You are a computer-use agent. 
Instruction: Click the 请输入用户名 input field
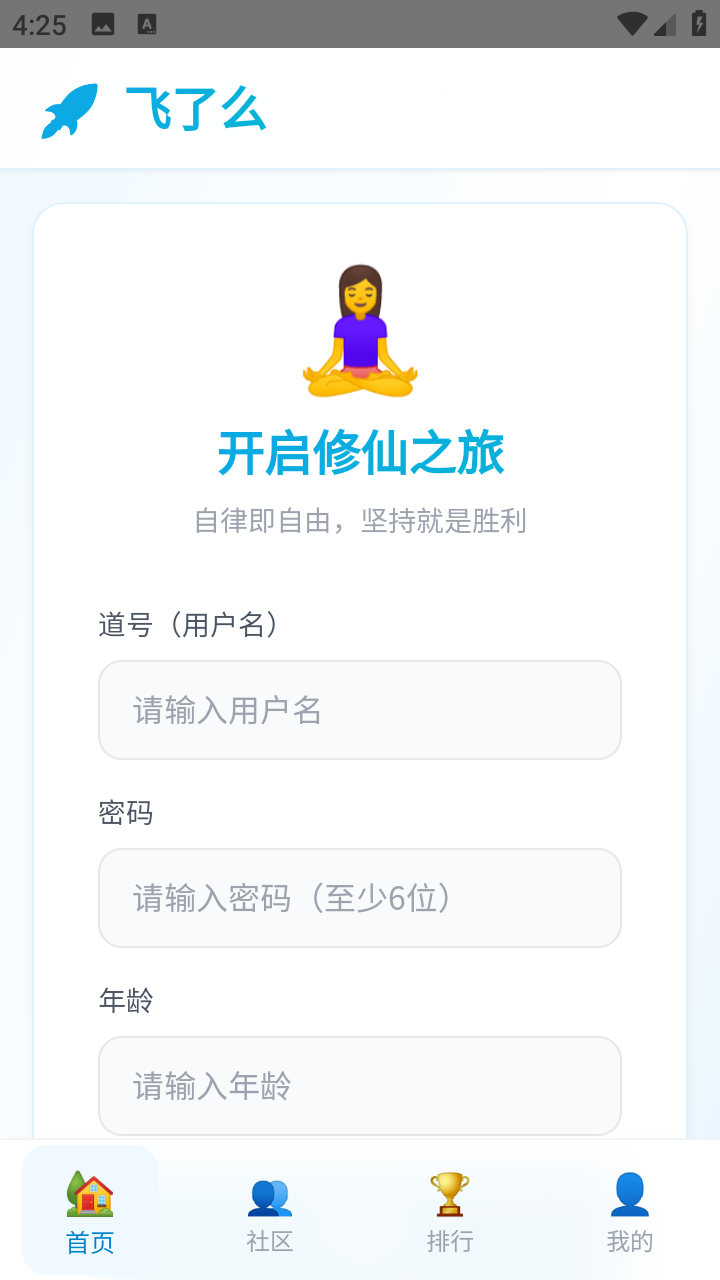(360, 710)
